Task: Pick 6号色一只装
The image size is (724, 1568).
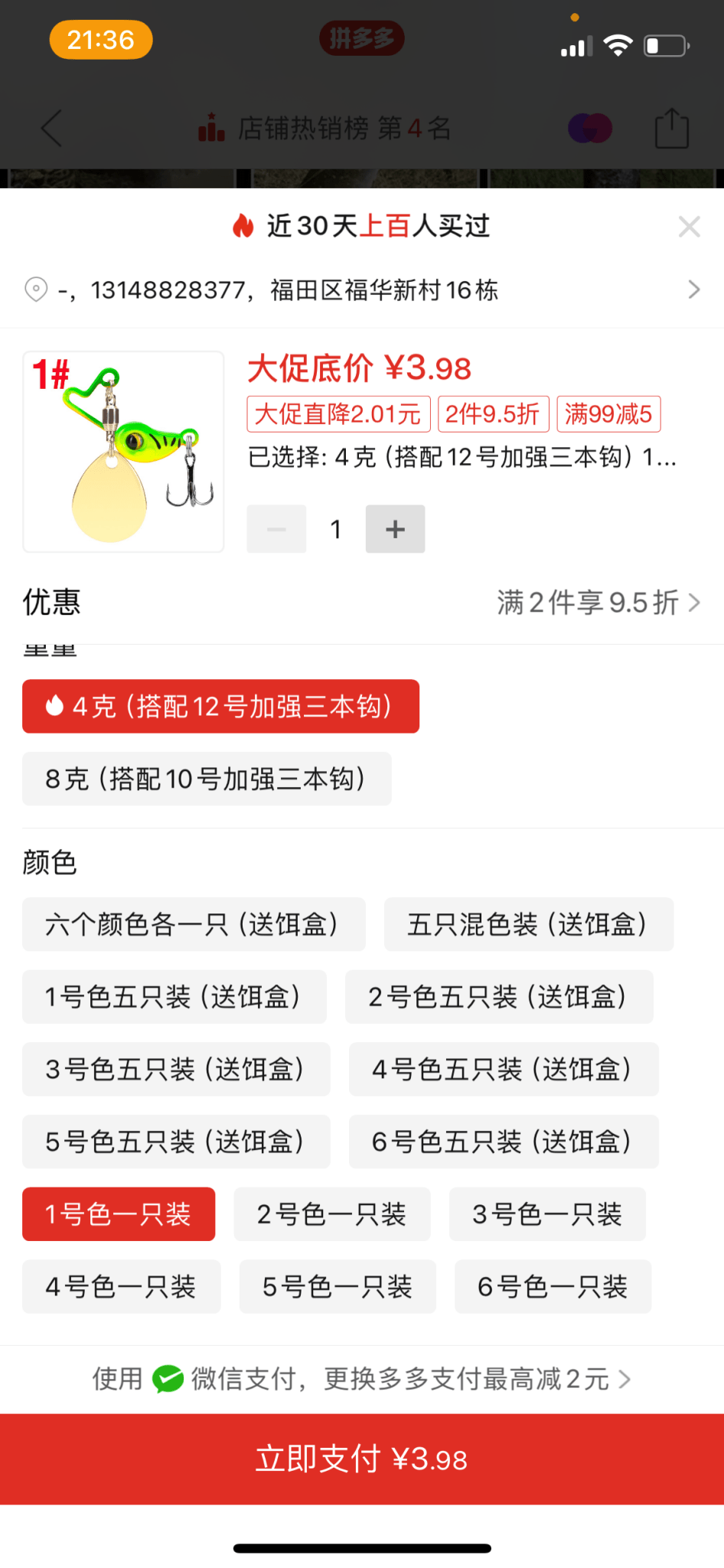Action: point(552,1286)
